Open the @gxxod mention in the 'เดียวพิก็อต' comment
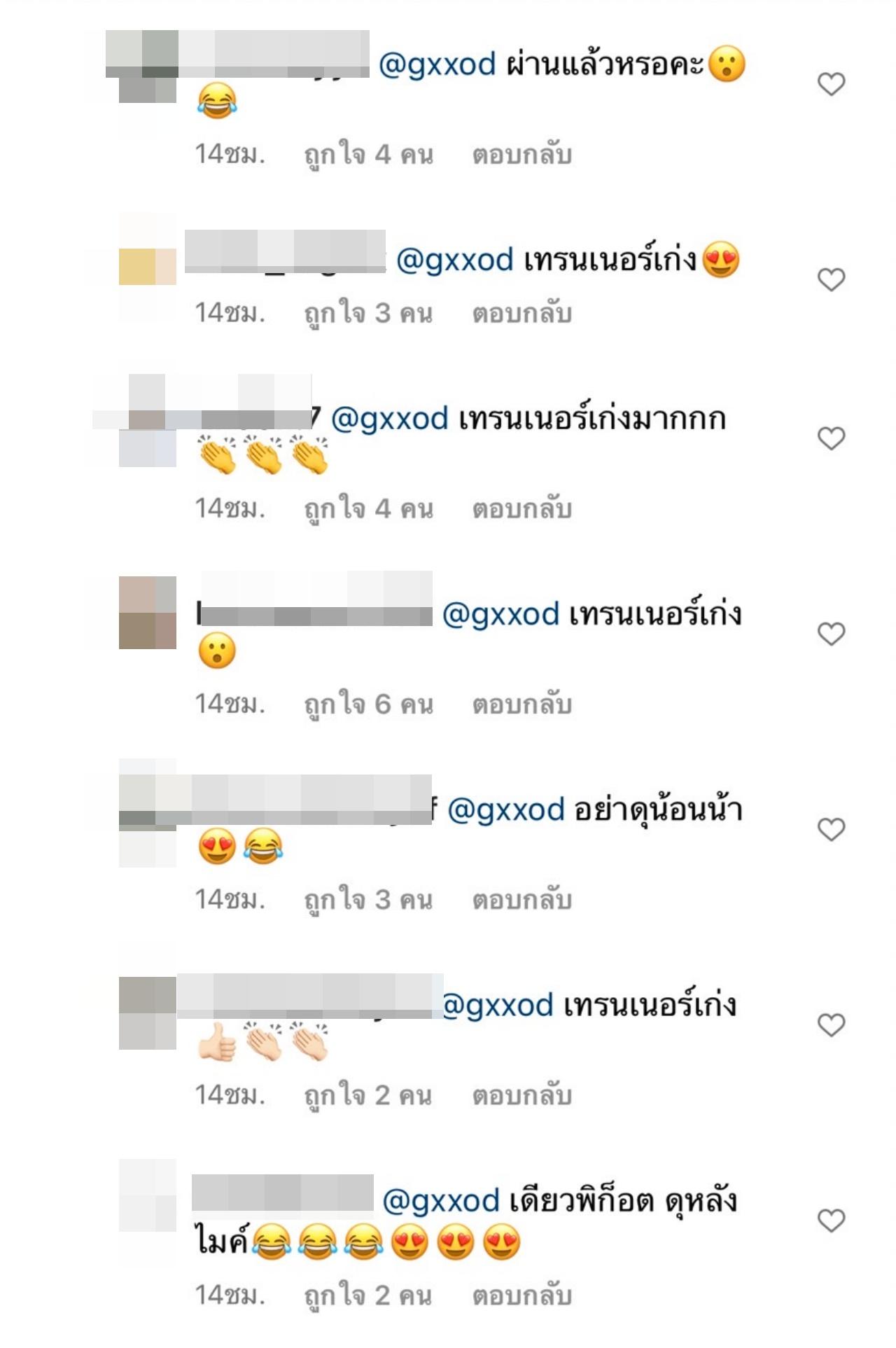Image resolution: width=896 pixels, height=1348 pixels. coord(441,1201)
